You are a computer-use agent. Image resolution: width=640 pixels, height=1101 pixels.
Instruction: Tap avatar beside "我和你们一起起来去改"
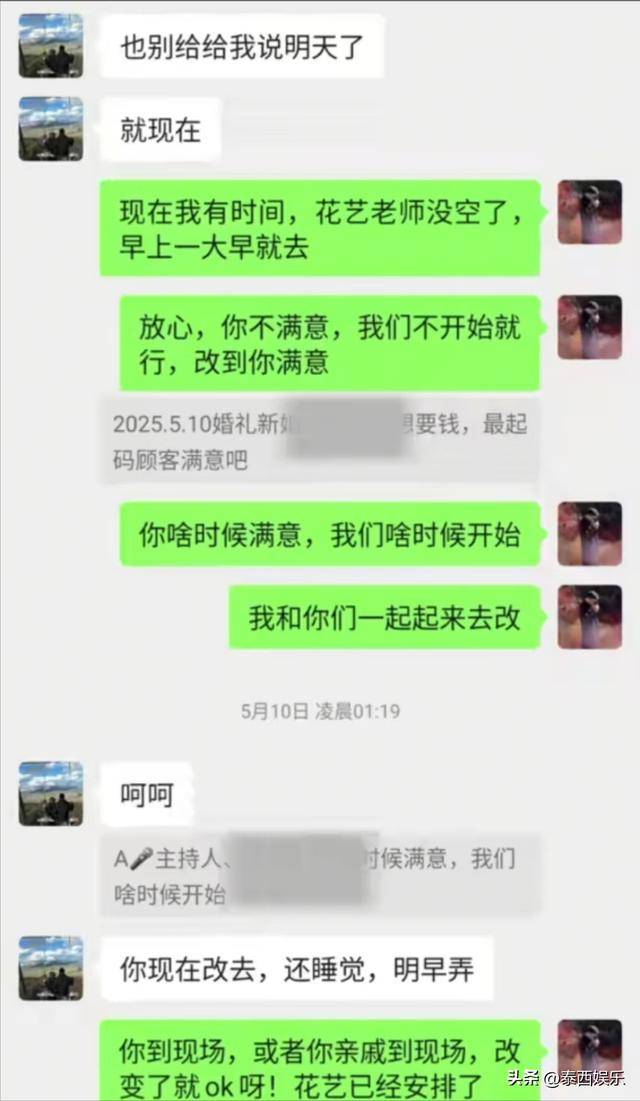coord(589,617)
